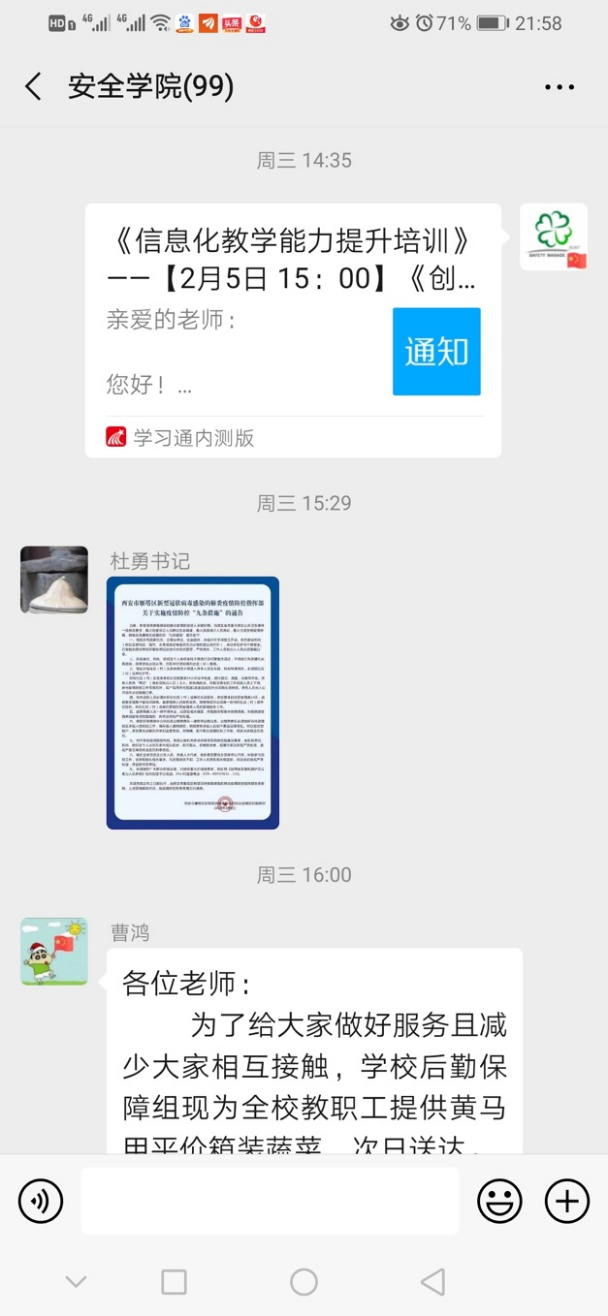The width and height of the screenshot is (608, 1316).
Task: Open the 信息化教学能力提升培训 notice card
Action: (292, 328)
